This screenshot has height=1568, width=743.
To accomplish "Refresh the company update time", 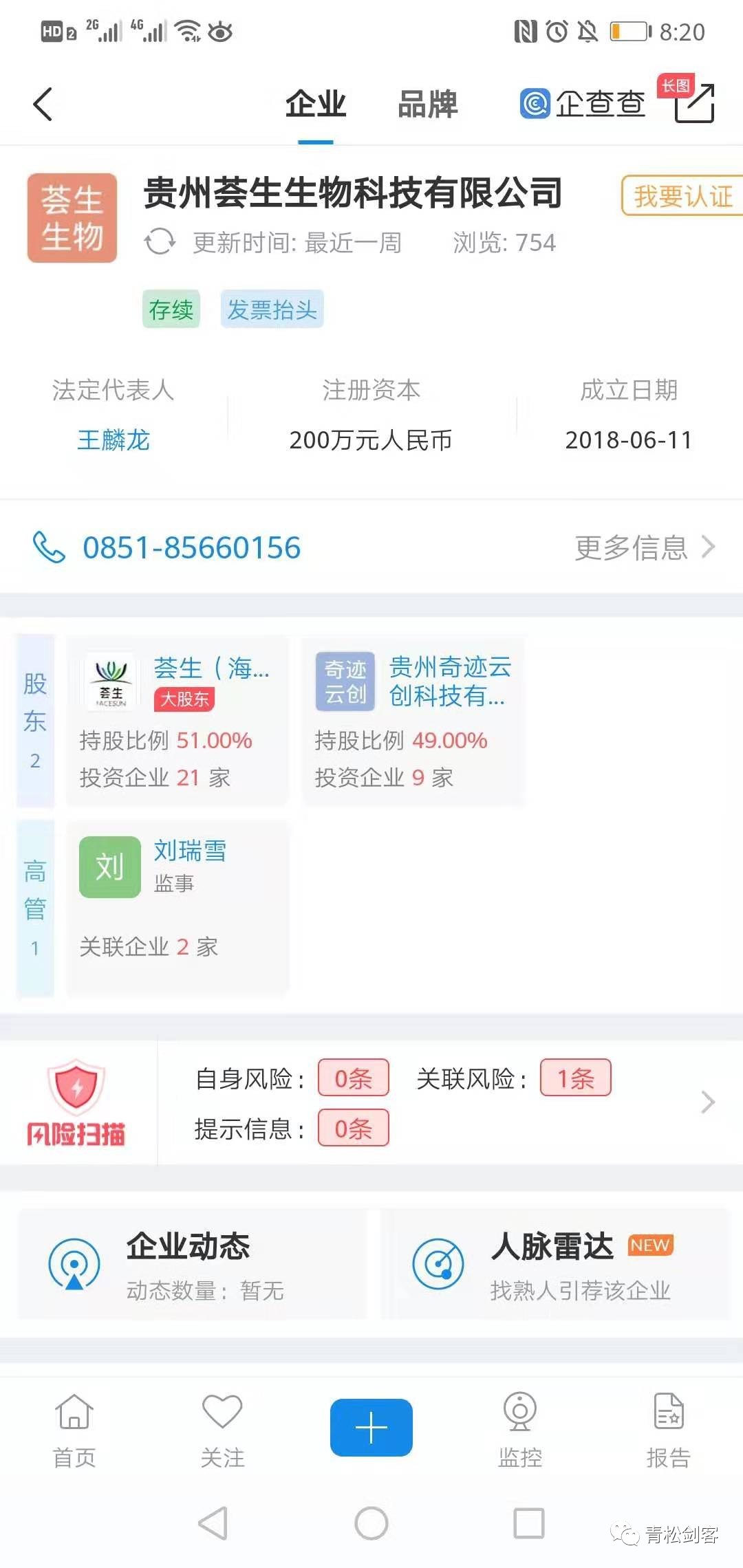I will click(160, 242).
